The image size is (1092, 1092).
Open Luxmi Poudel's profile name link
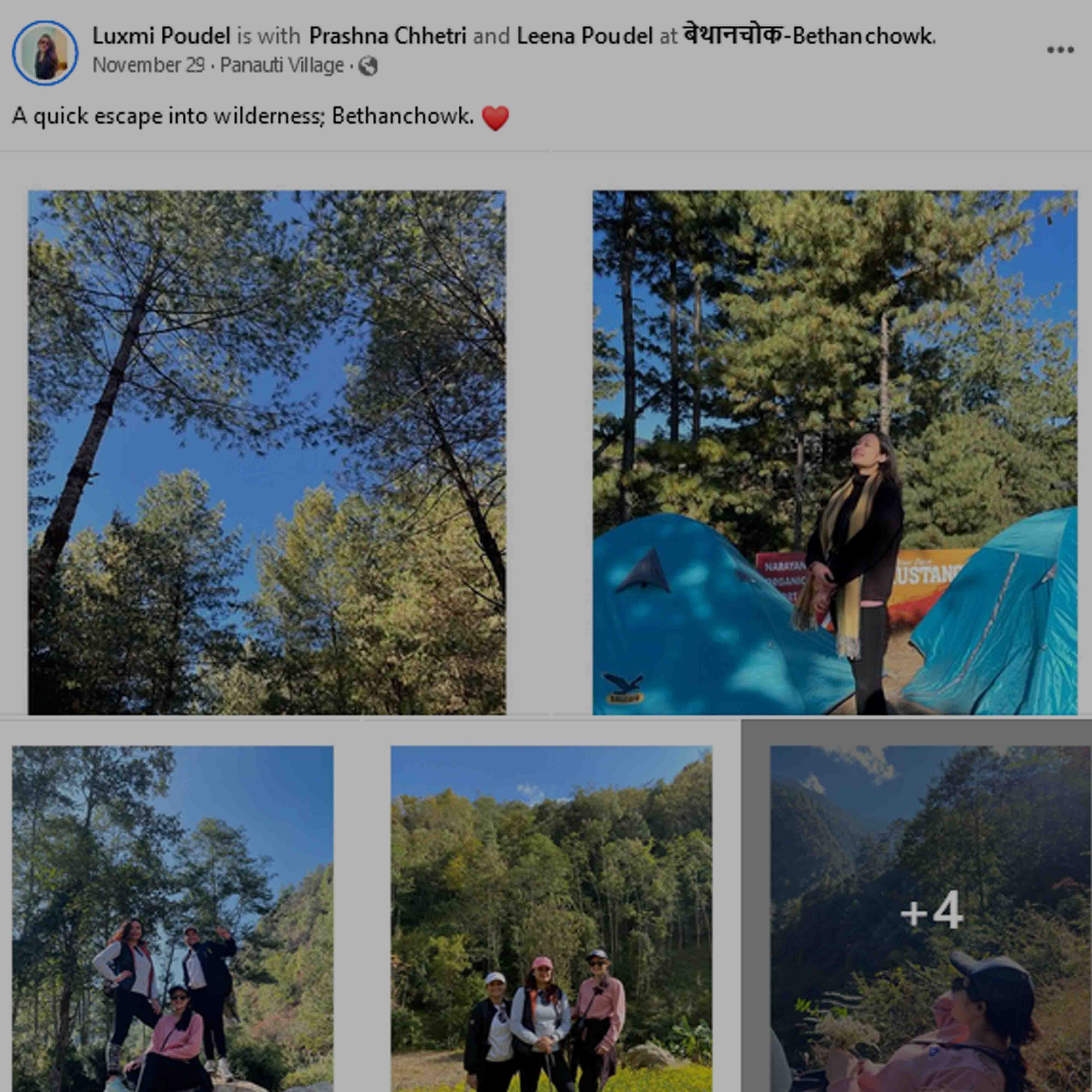click(x=161, y=36)
